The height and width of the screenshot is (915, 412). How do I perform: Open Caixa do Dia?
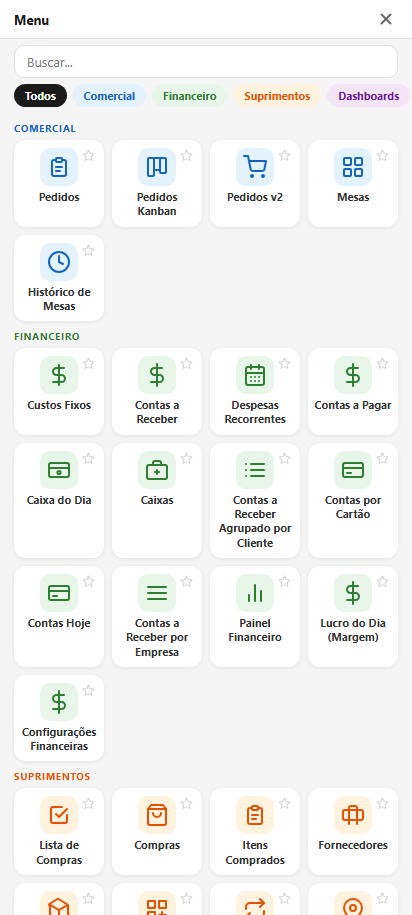click(x=59, y=501)
